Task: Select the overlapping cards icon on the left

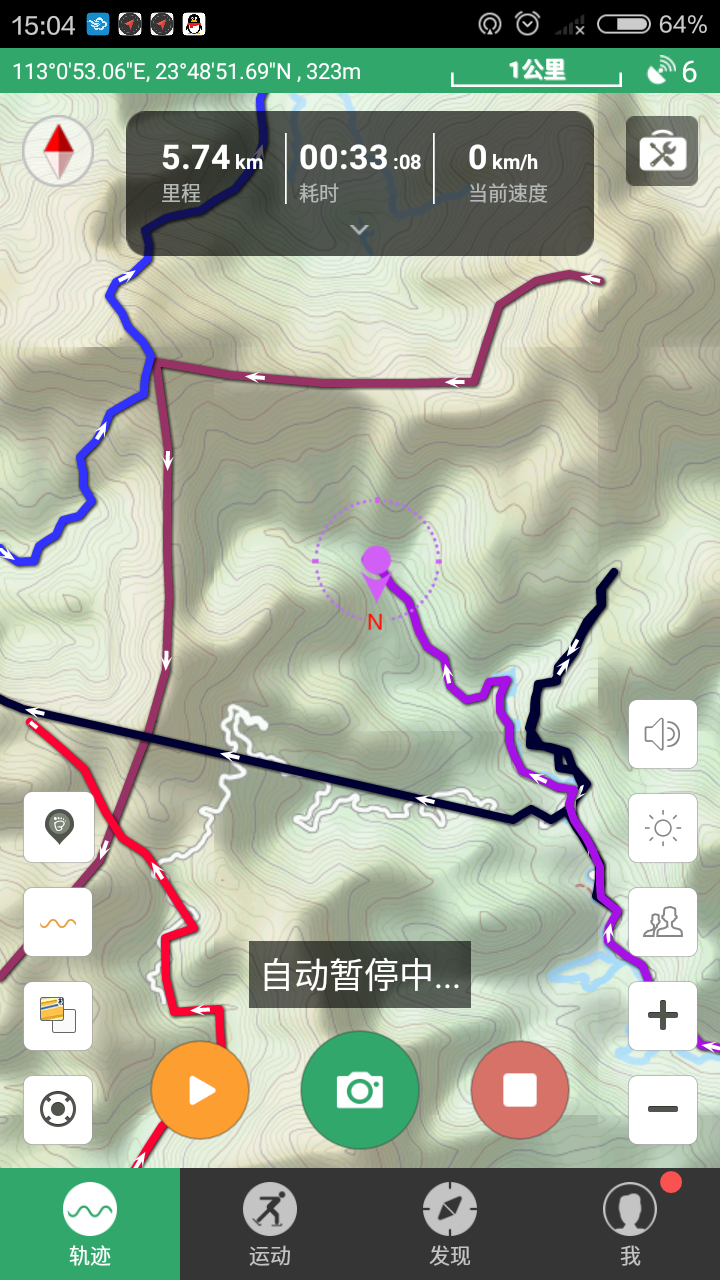Action: coord(57,1015)
